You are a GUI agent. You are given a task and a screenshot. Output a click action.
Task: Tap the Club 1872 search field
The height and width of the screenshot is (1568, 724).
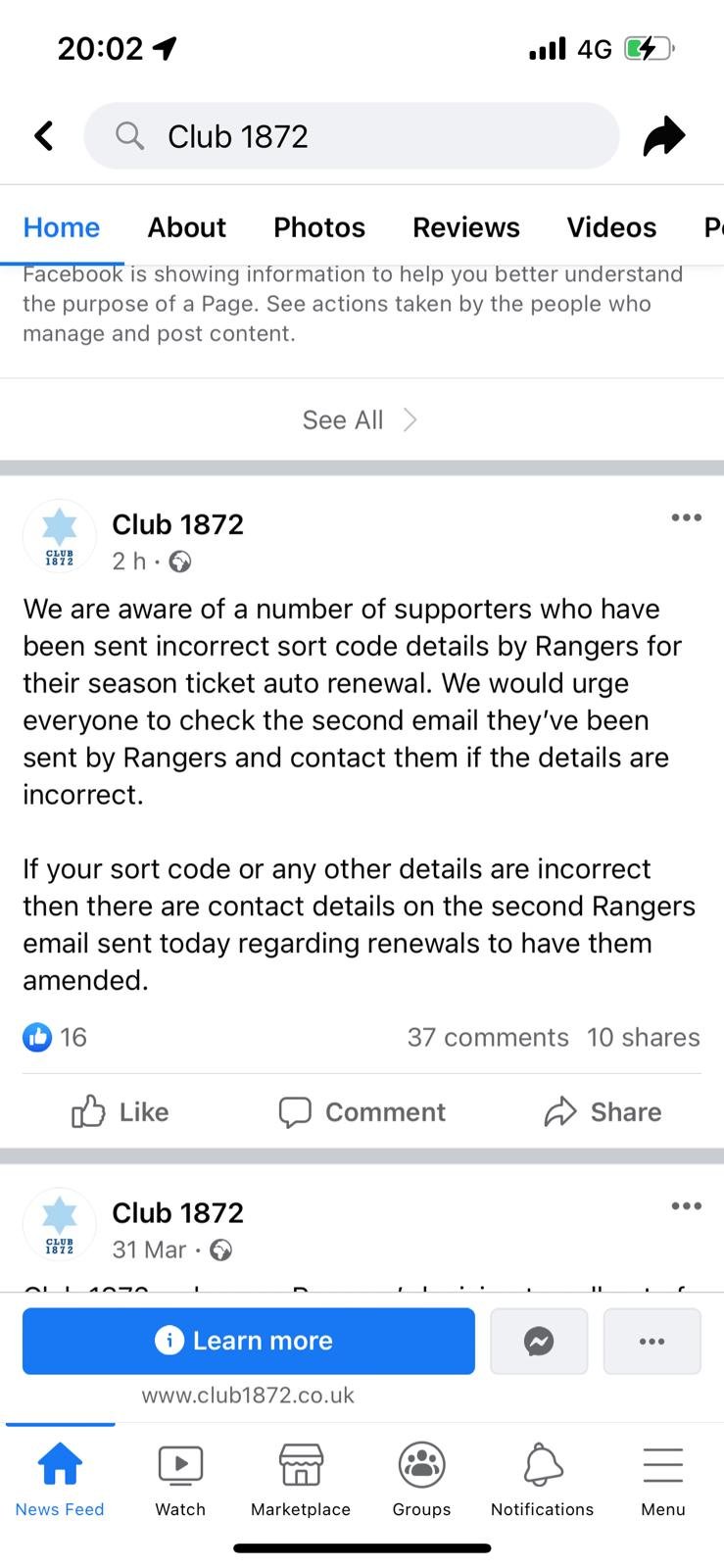(x=351, y=136)
